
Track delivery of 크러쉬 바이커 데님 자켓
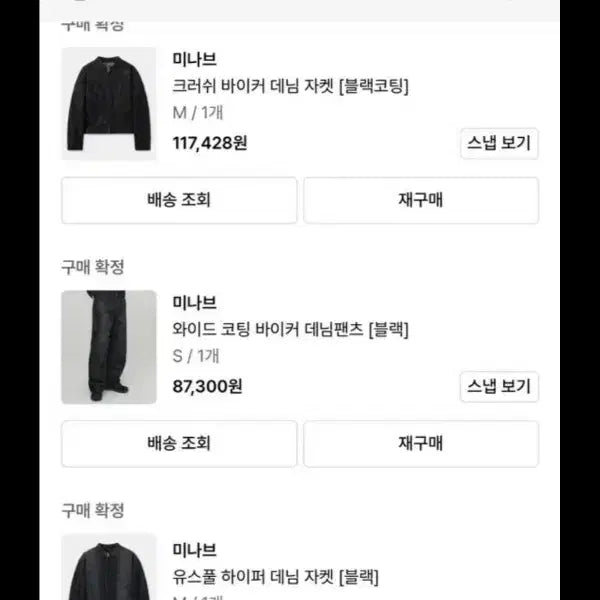tap(179, 200)
